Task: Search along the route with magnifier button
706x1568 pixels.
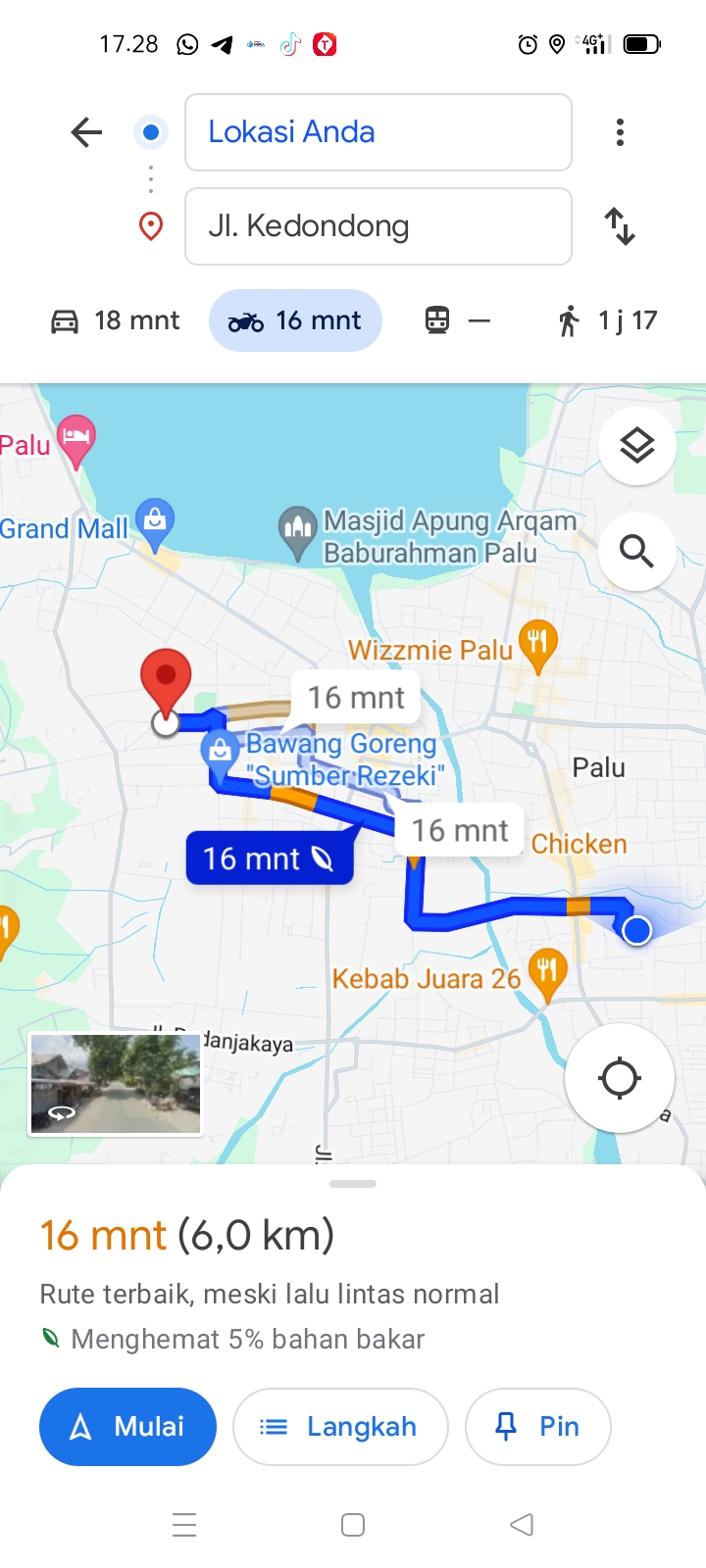Action: (637, 552)
